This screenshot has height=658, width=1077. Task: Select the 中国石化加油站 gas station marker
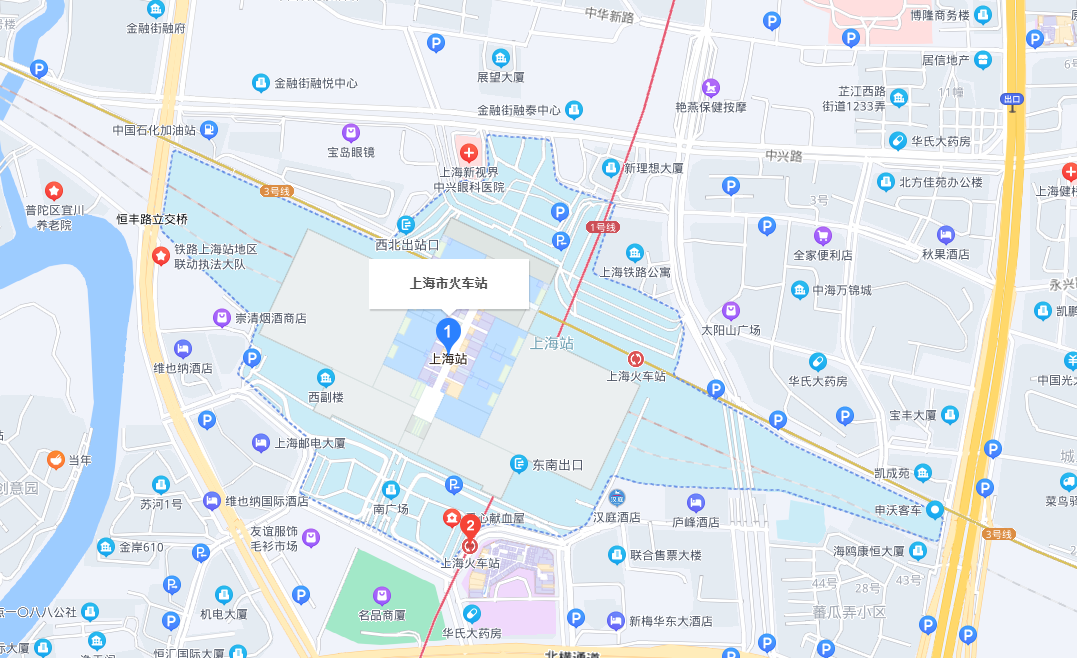pos(209,130)
